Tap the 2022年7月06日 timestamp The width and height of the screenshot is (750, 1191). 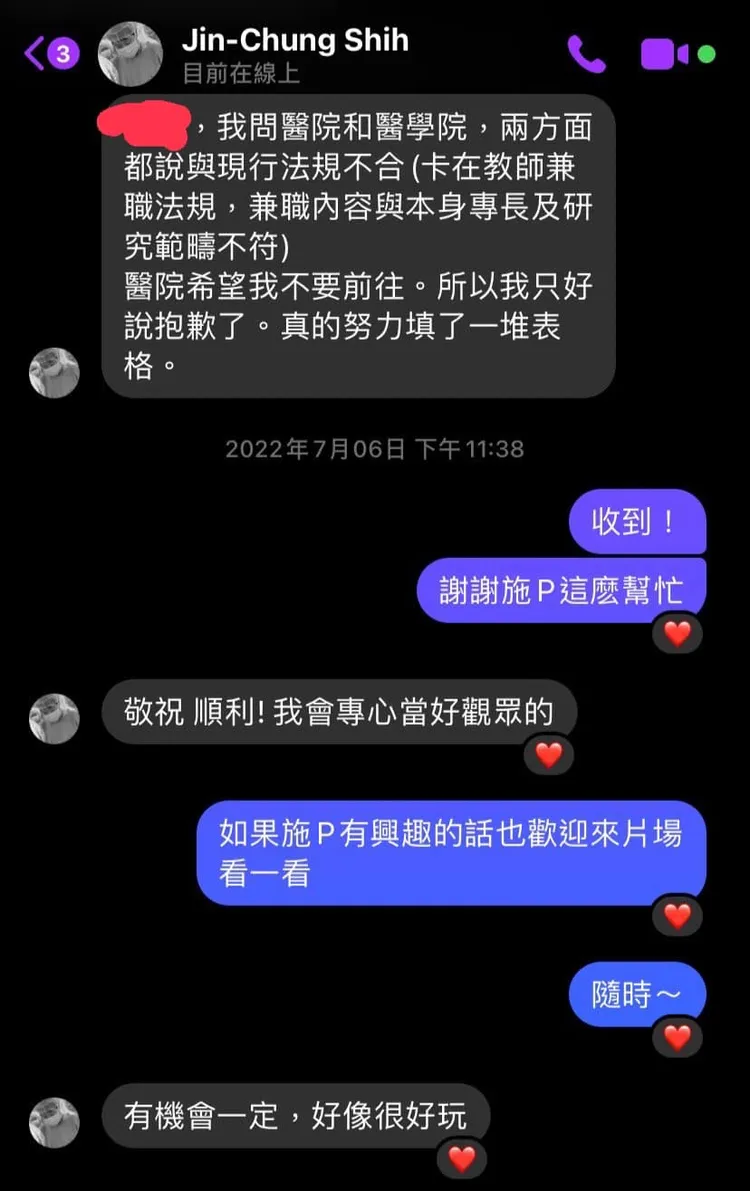point(374,449)
